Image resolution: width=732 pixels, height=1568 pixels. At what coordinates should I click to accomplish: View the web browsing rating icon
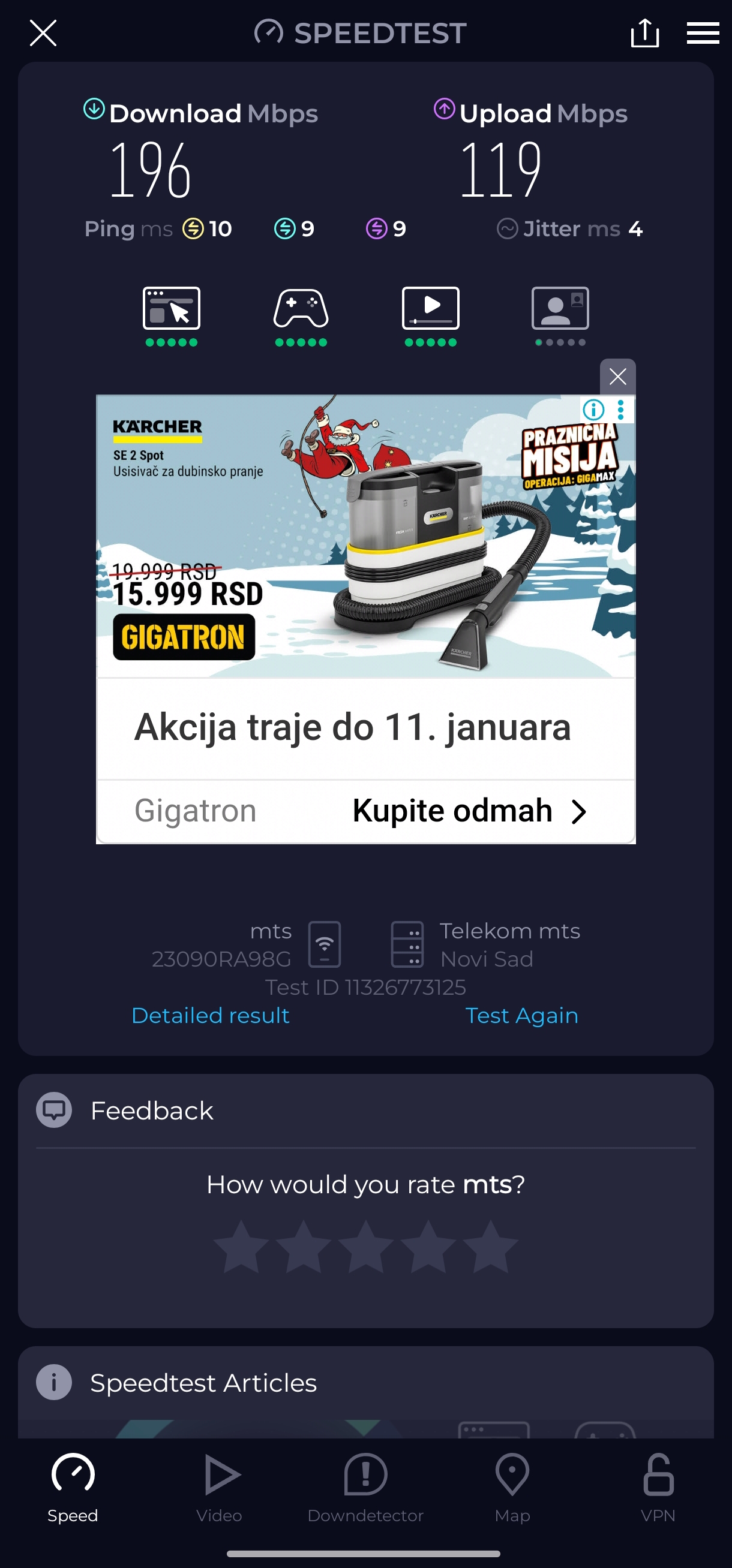[x=171, y=309]
